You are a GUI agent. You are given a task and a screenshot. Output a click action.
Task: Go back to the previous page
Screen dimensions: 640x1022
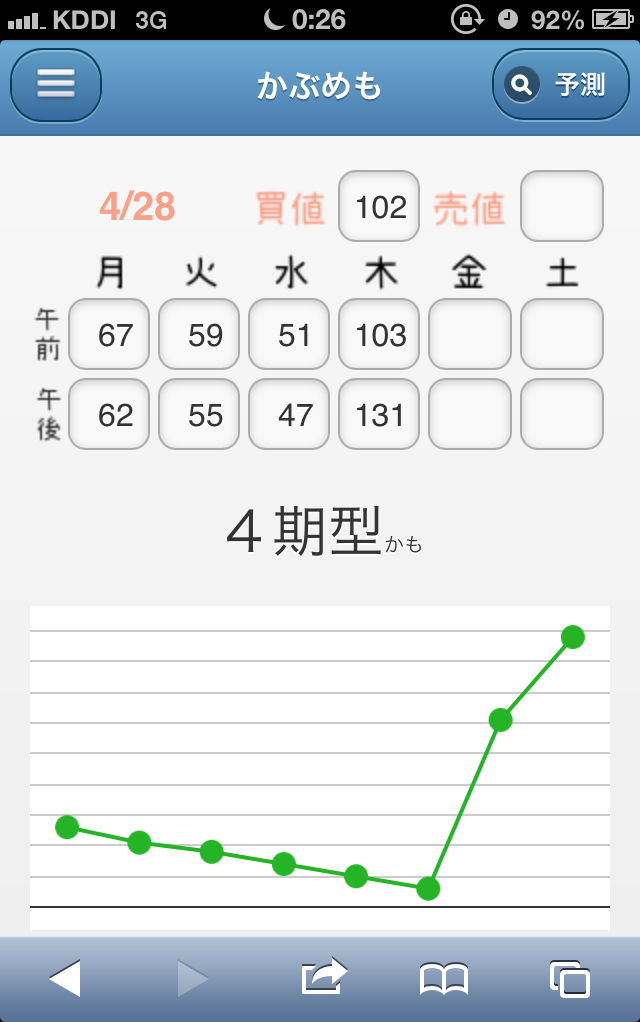(65, 977)
